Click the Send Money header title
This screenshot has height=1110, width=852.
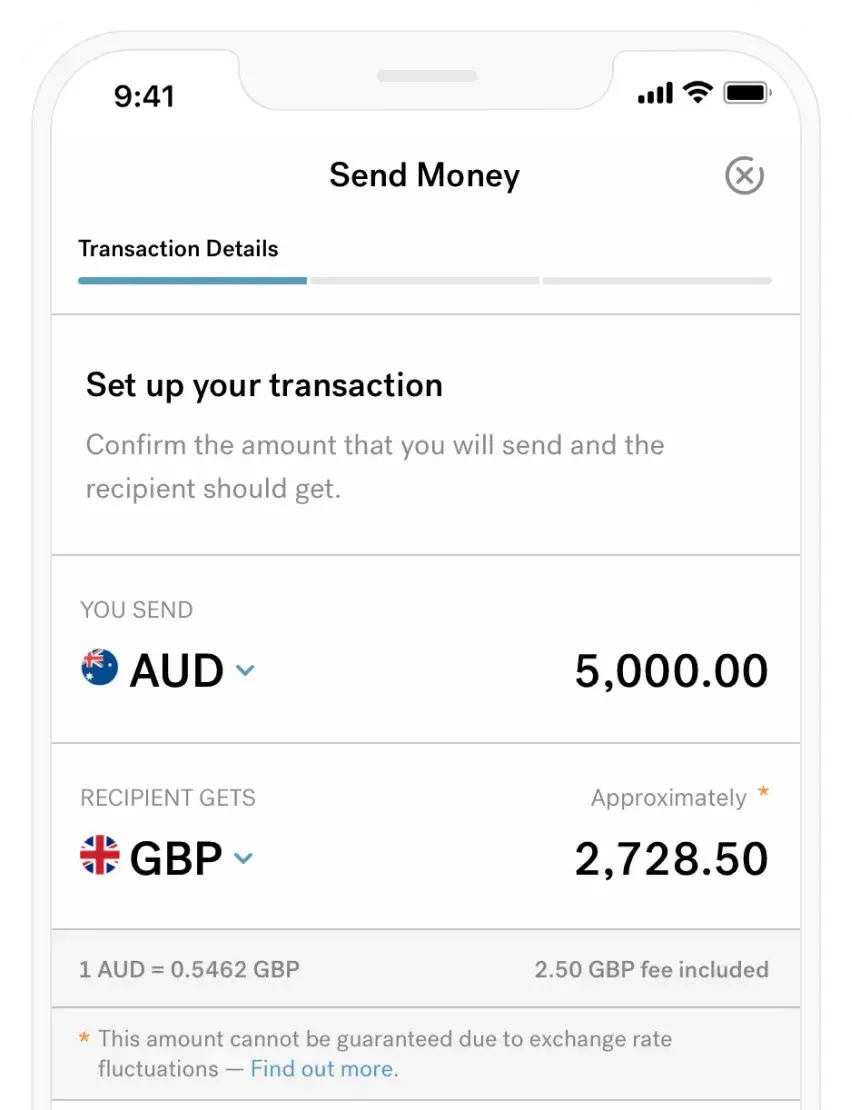(x=424, y=175)
